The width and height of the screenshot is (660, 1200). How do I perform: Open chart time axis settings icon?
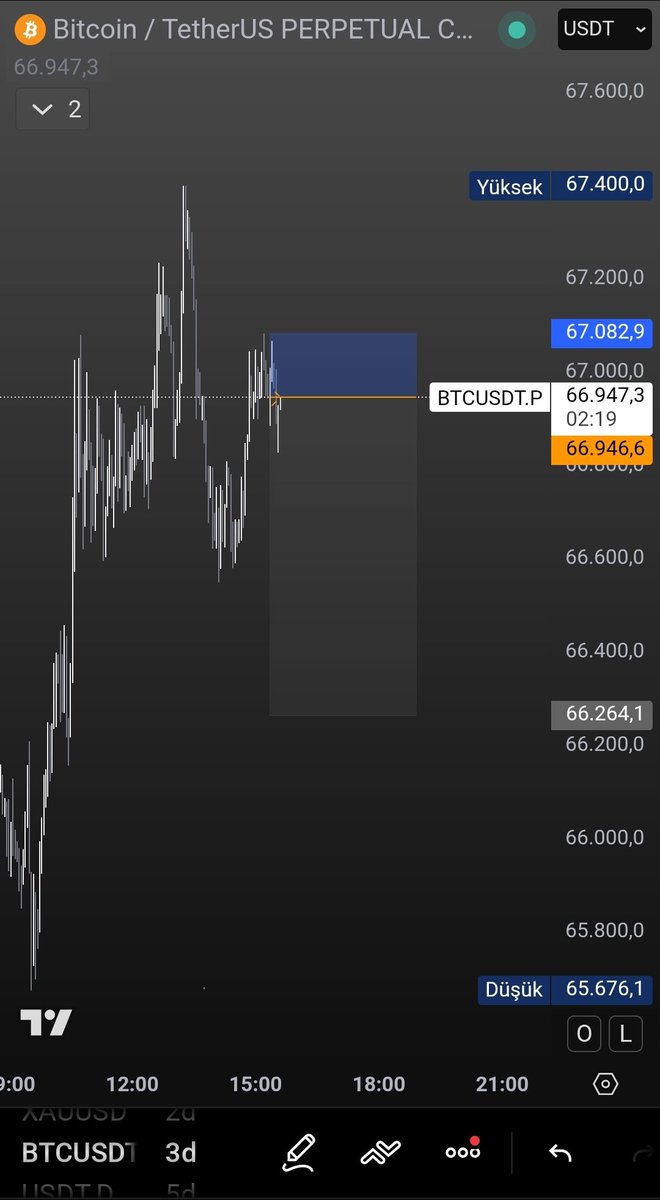pyautogui.click(x=606, y=1084)
